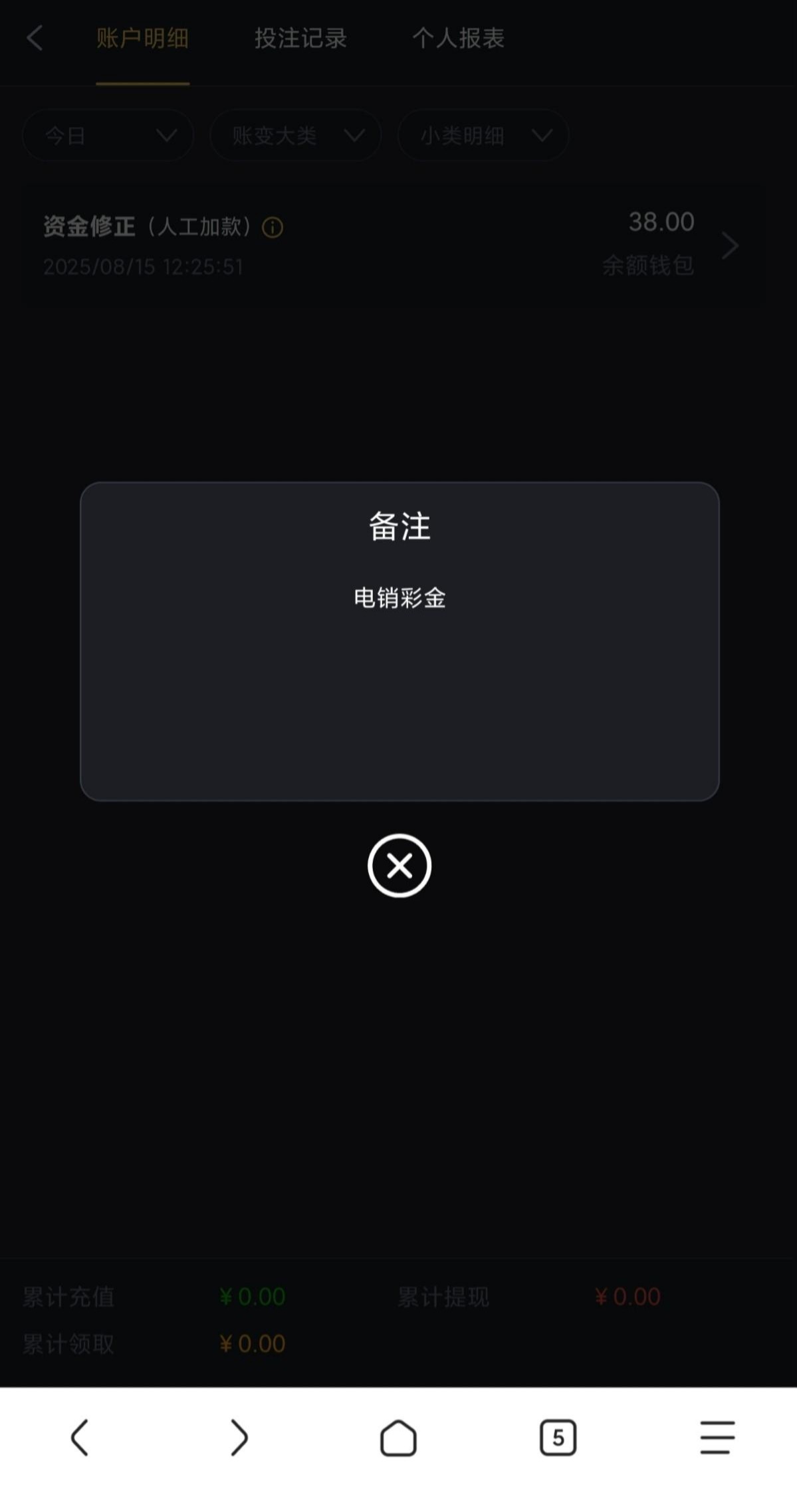The height and width of the screenshot is (1512, 797).
Task: Open the browser tabs switcher showing 5
Action: tap(558, 1438)
